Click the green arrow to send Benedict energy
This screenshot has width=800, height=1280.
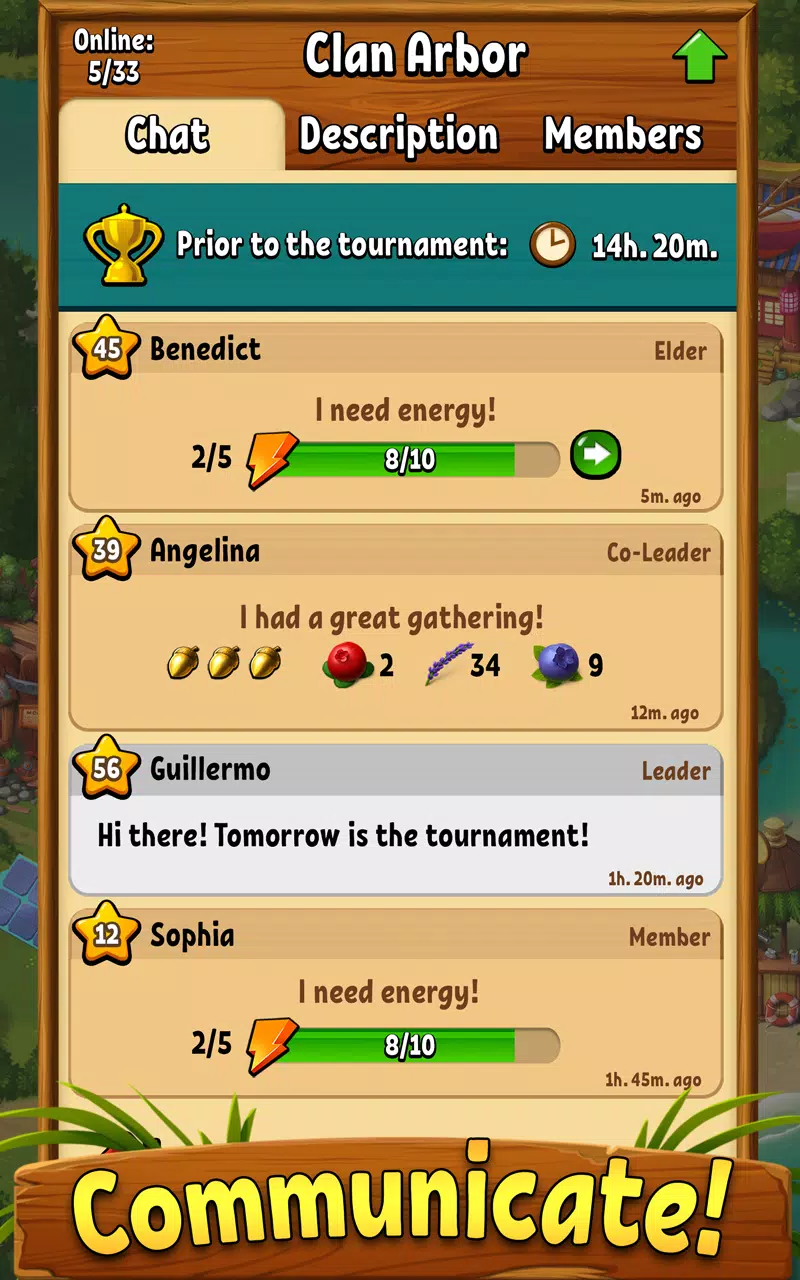596,455
